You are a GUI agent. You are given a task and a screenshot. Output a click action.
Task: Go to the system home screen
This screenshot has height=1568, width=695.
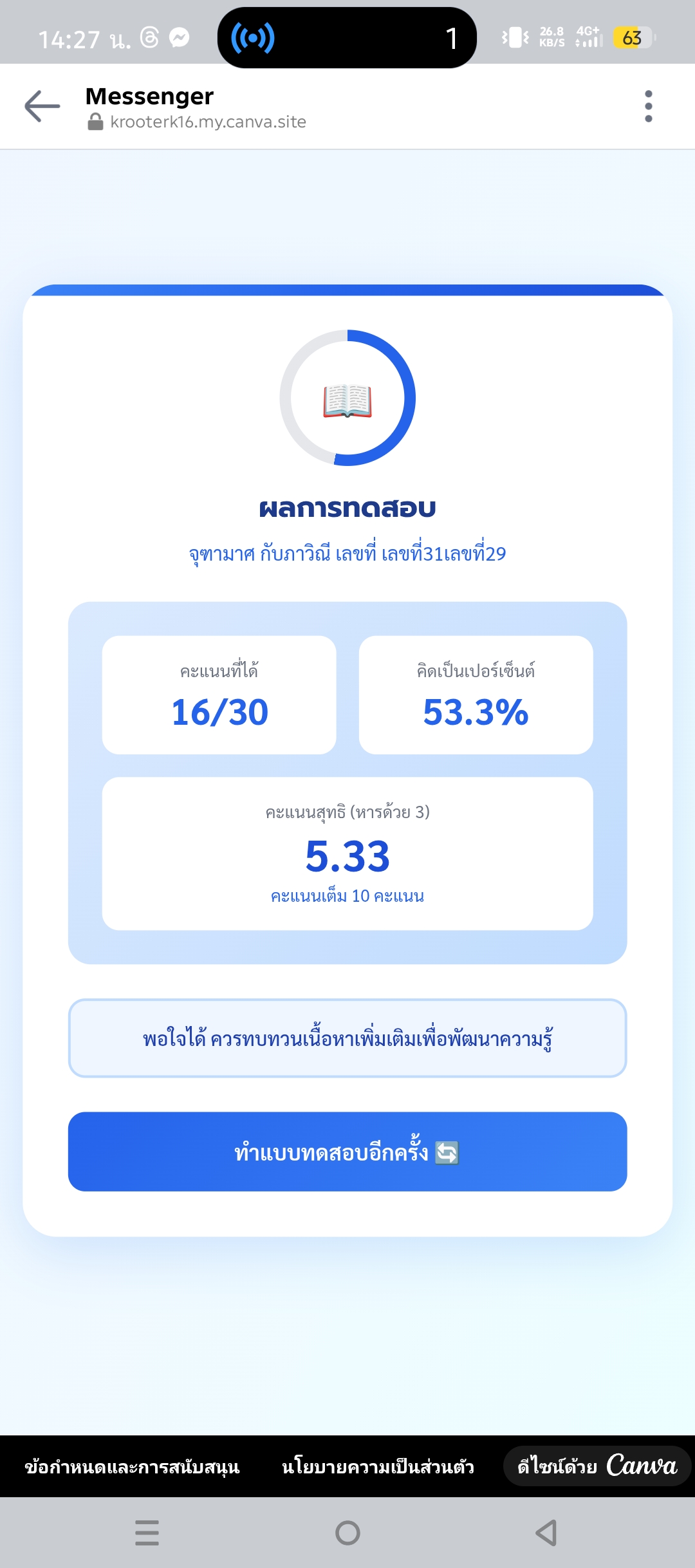tap(347, 1533)
